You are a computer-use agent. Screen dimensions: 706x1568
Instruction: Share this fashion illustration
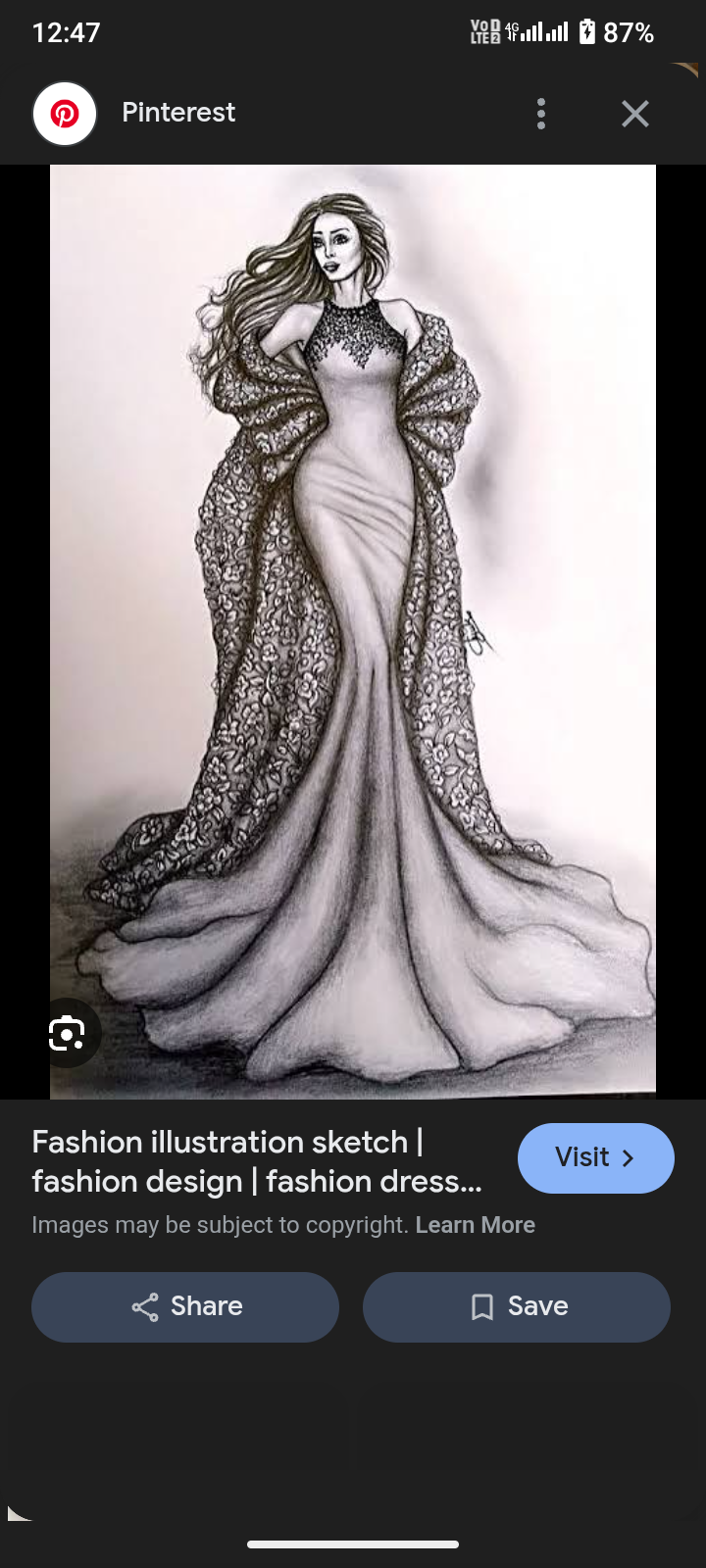185,1306
